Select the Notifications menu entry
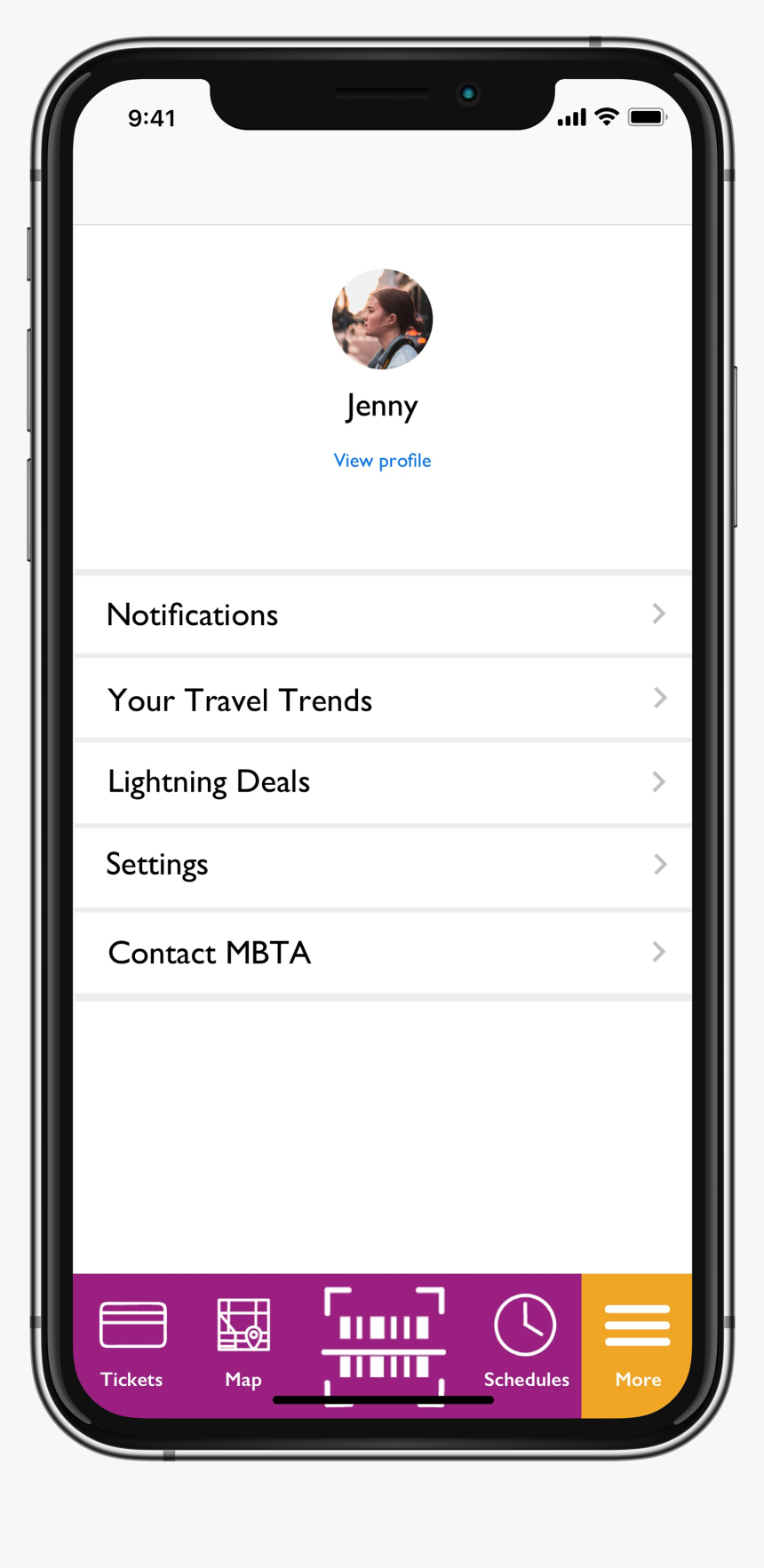The width and height of the screenshot is (764, 1568). (x=192, y=614)
